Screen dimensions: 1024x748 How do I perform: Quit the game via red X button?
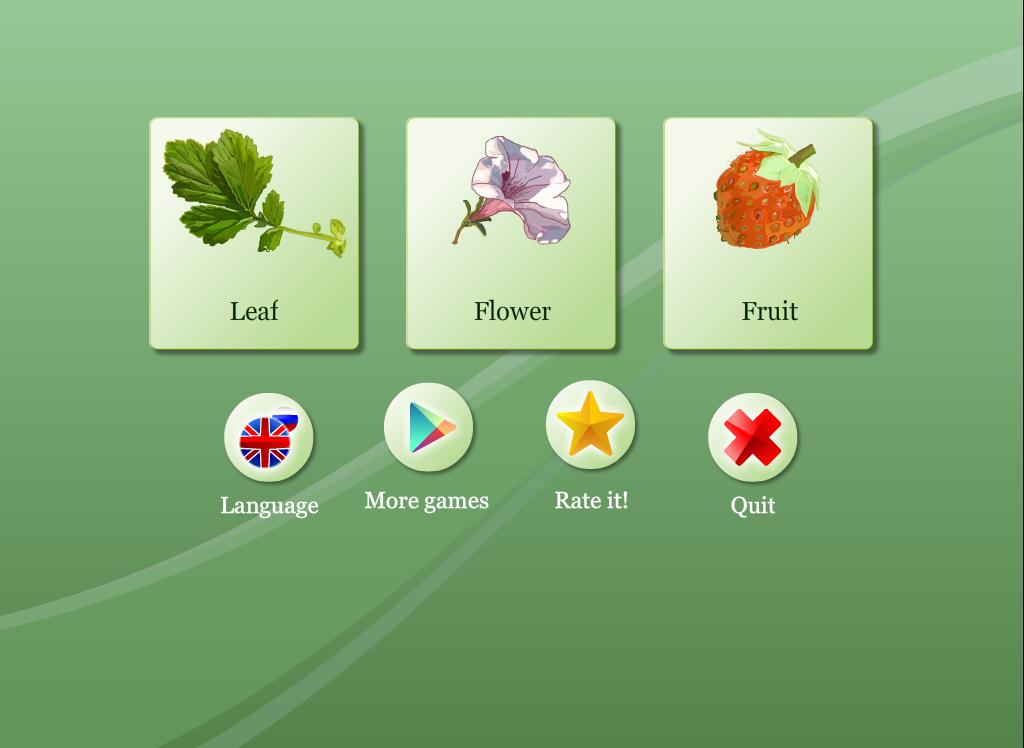coord(752,438)
